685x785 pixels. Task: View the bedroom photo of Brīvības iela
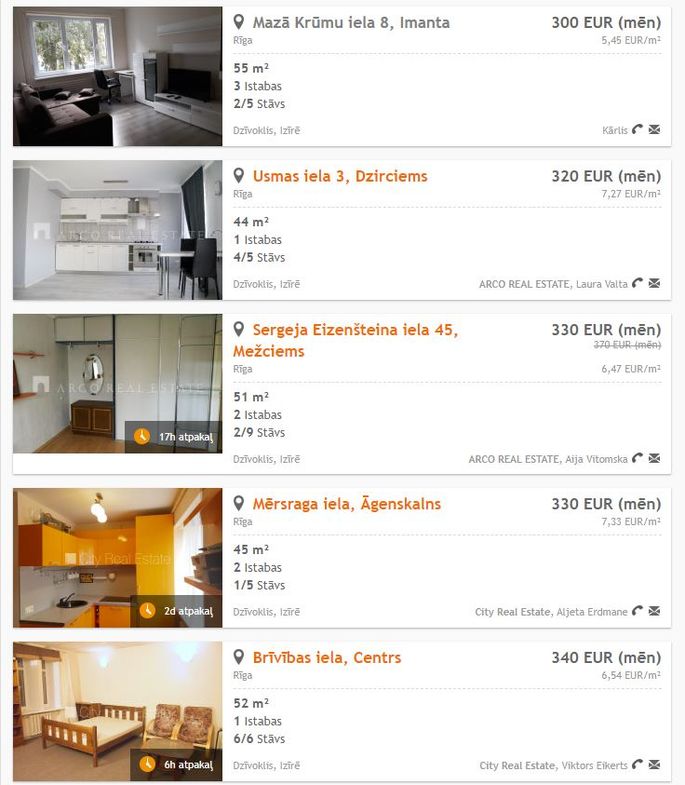click(117, 711)
